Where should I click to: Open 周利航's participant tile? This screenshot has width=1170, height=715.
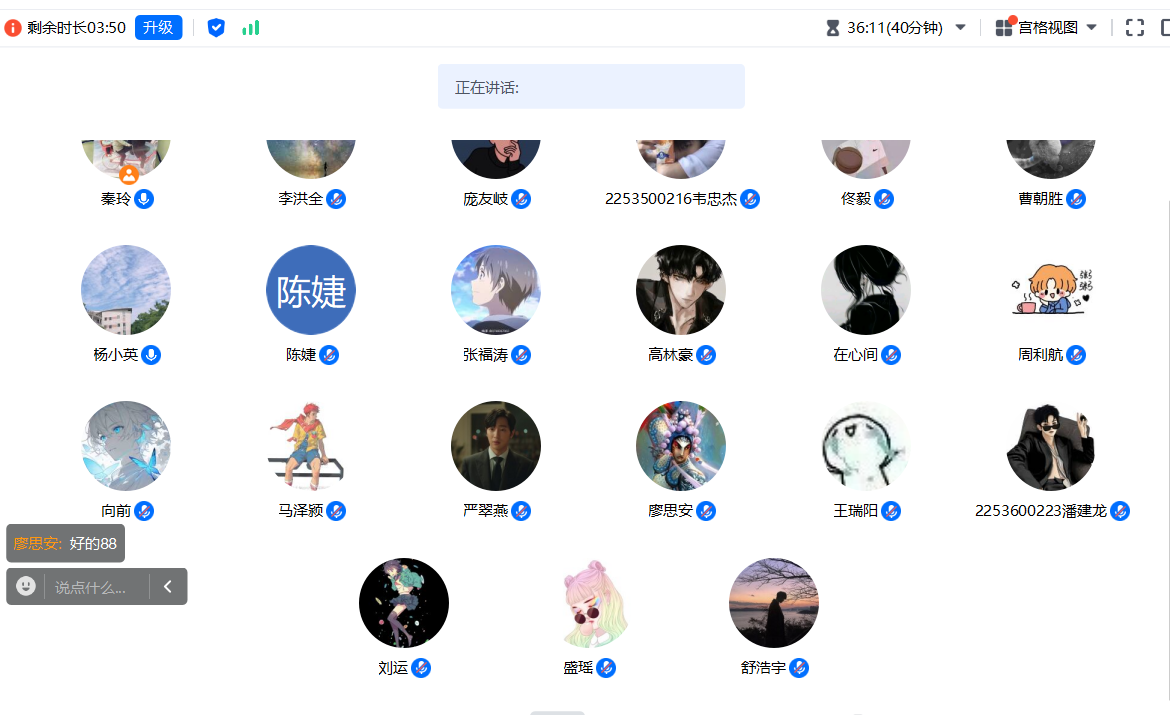[x=1051, y=290]
